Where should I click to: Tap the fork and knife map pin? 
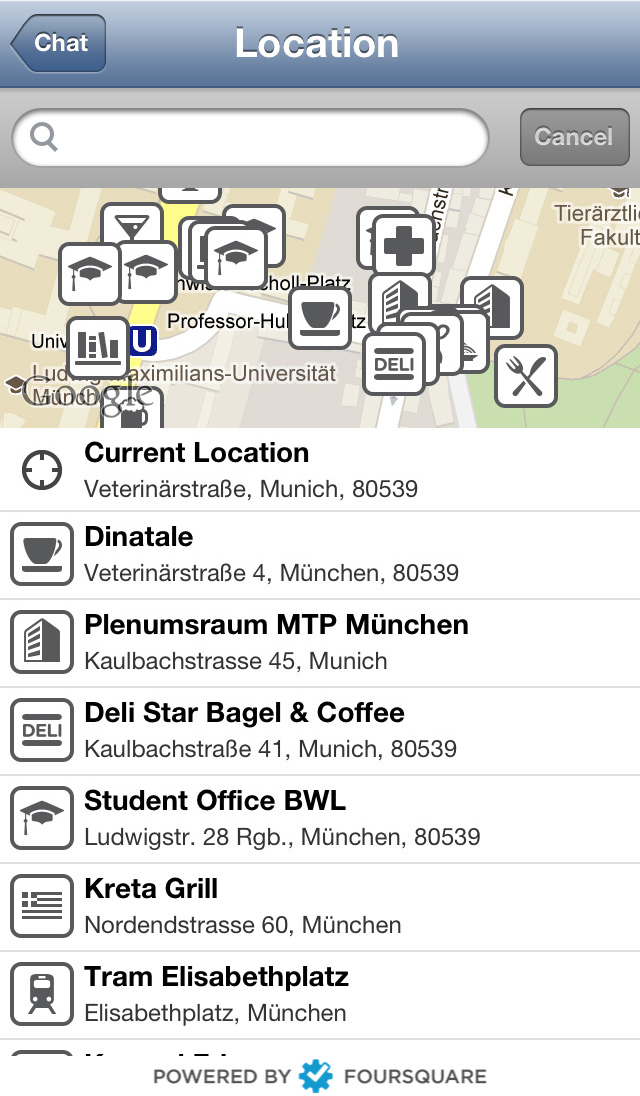526,376
